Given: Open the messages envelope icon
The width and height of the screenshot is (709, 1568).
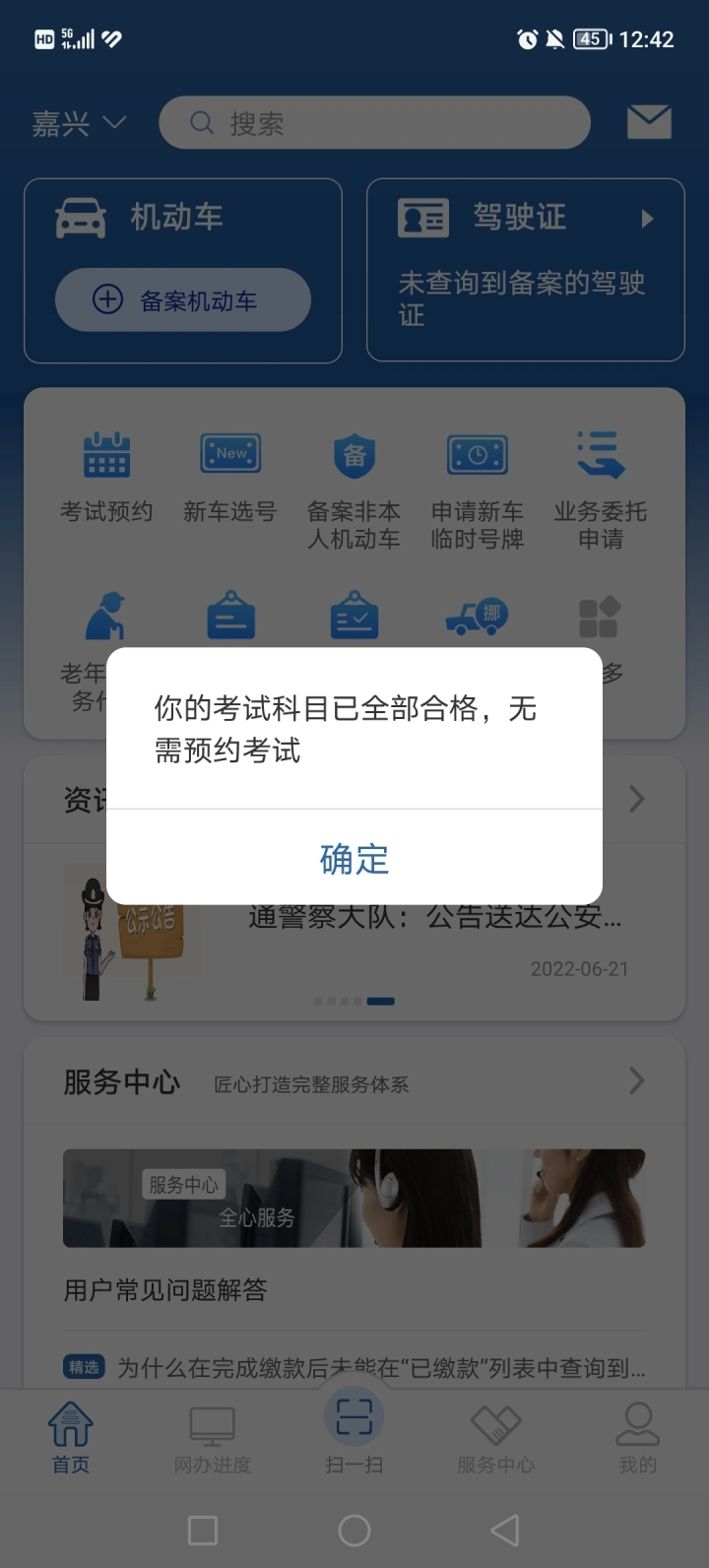Looking at the screenshot, I should (x=649, y=122).
